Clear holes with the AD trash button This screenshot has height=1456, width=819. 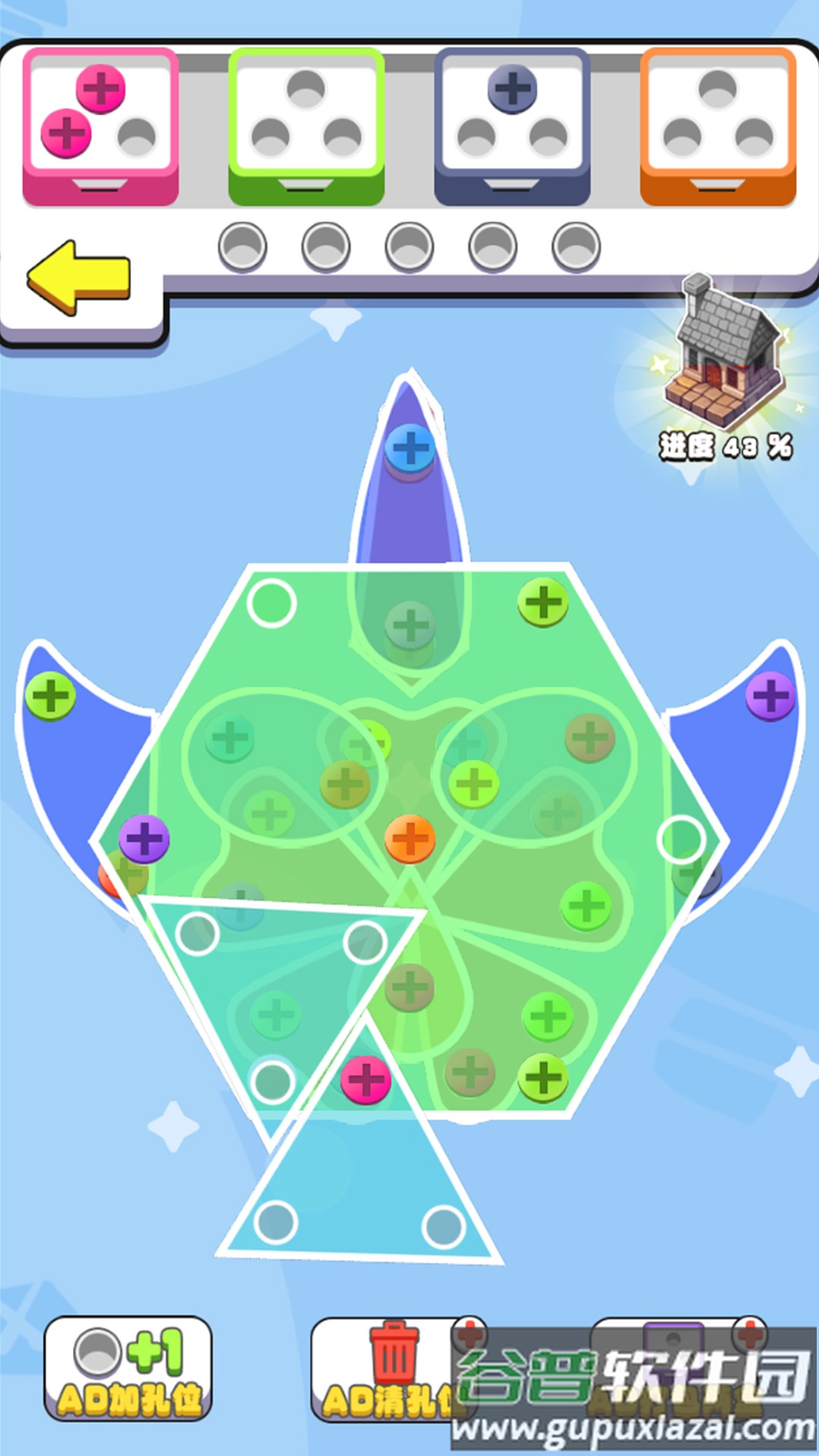tap(383, 1370)
